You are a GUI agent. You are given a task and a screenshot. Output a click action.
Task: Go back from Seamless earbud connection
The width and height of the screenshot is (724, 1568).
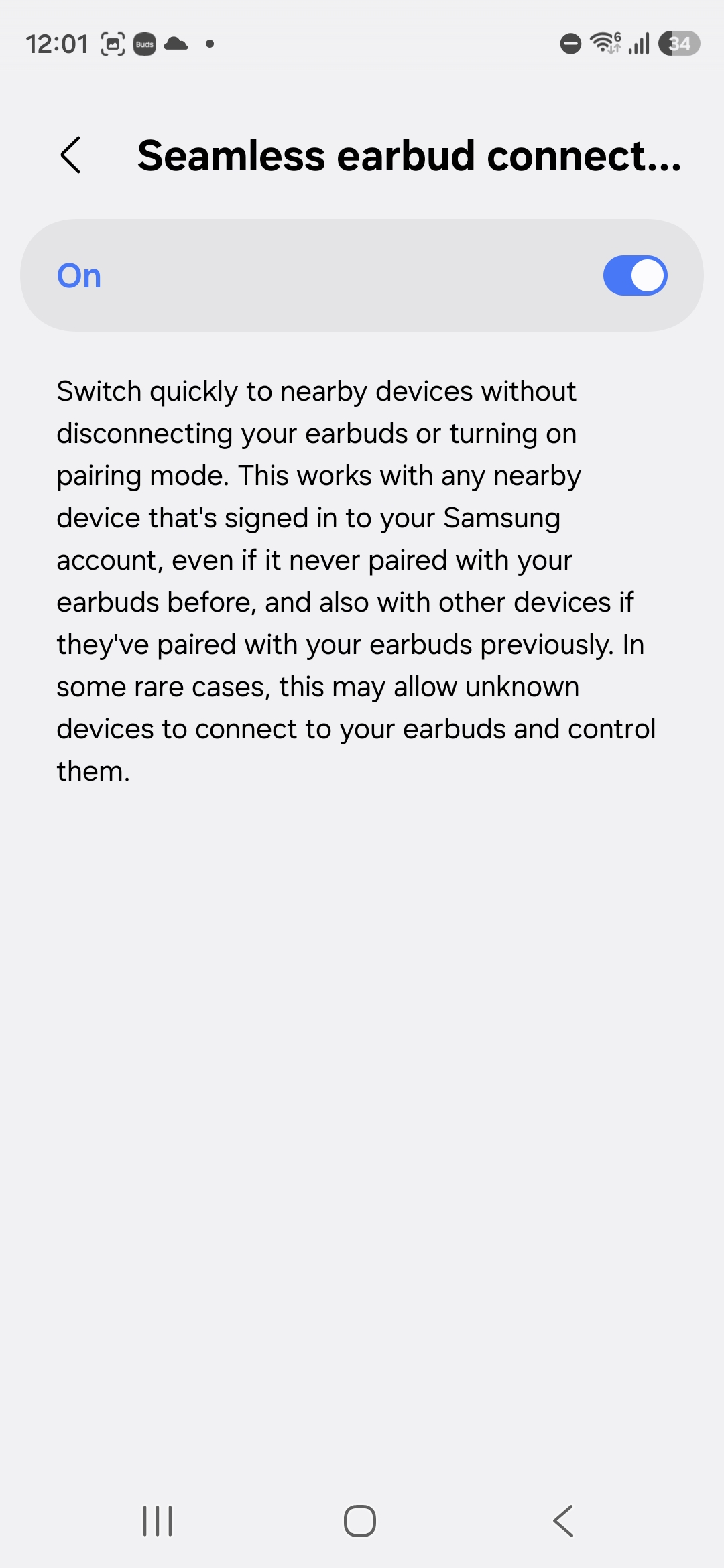click(71, 155)
